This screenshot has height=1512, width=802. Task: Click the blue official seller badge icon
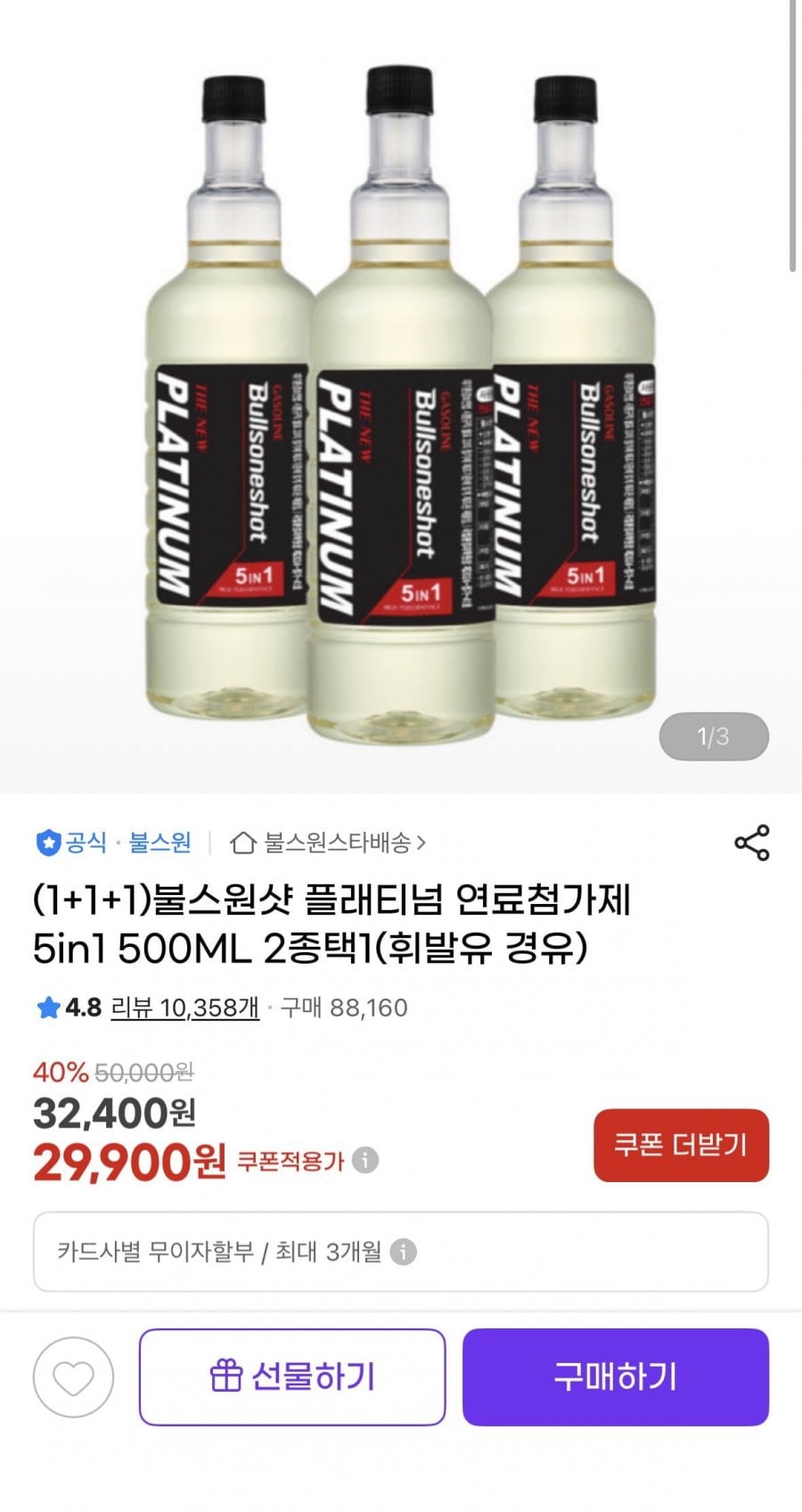point(47,842)
